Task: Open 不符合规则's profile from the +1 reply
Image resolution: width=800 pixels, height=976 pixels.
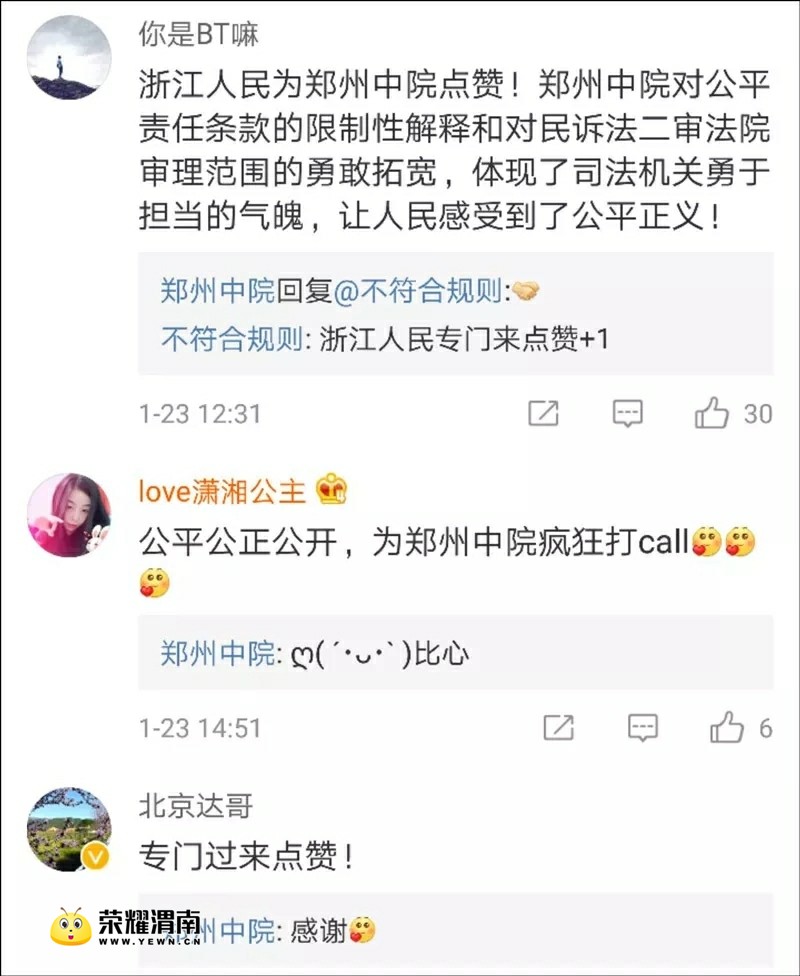Action: click(x=232, y=340)
